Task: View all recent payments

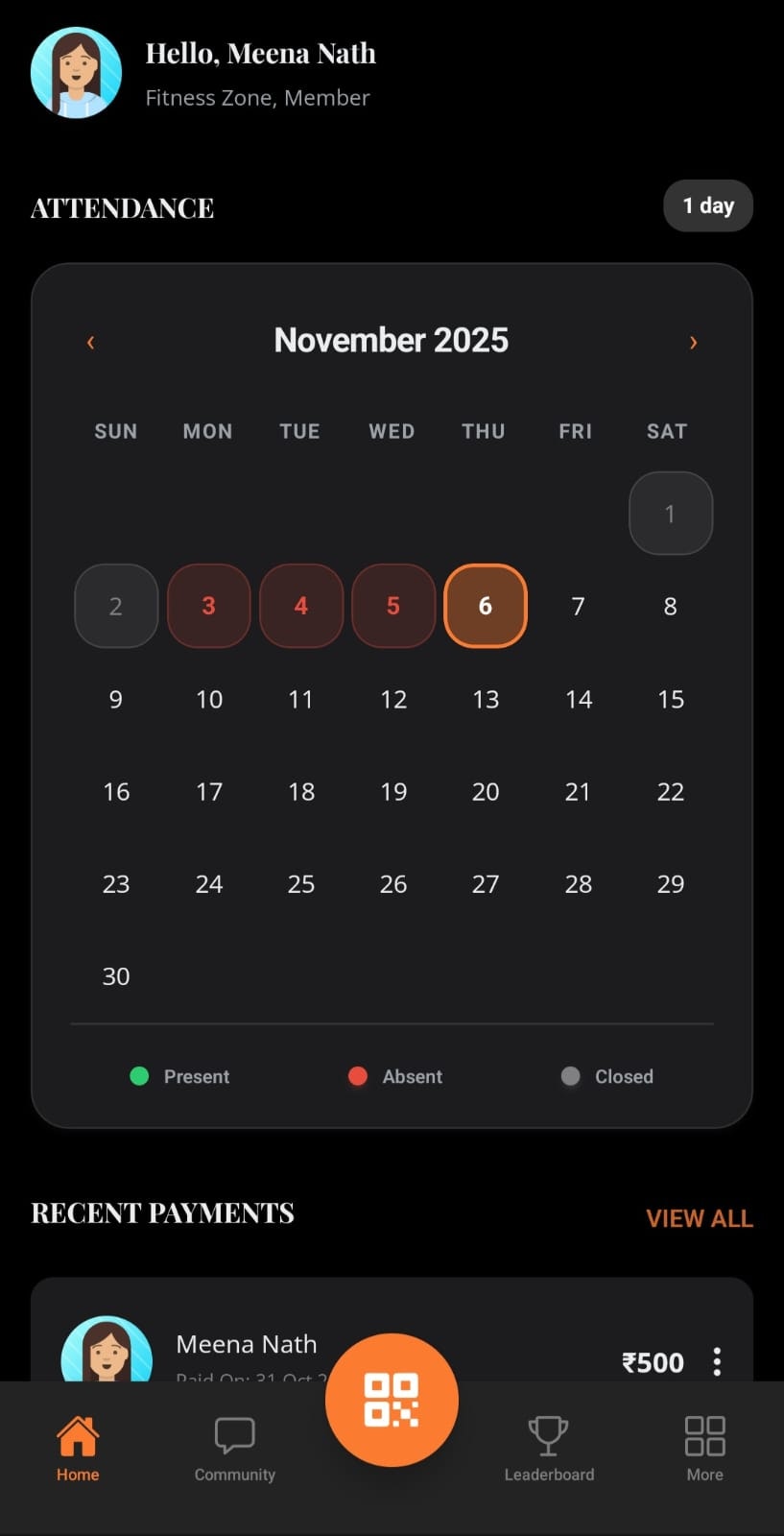Action: click(x=699, y=1218)
